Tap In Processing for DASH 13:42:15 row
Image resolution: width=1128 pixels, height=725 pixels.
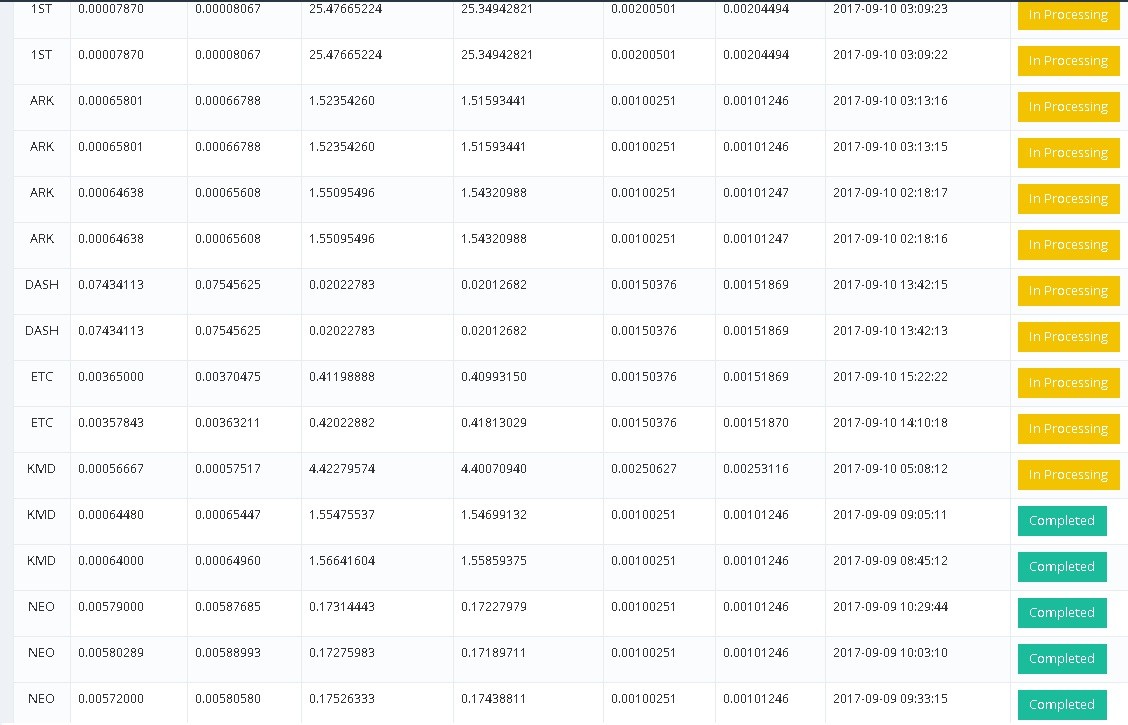(1068, 291)
